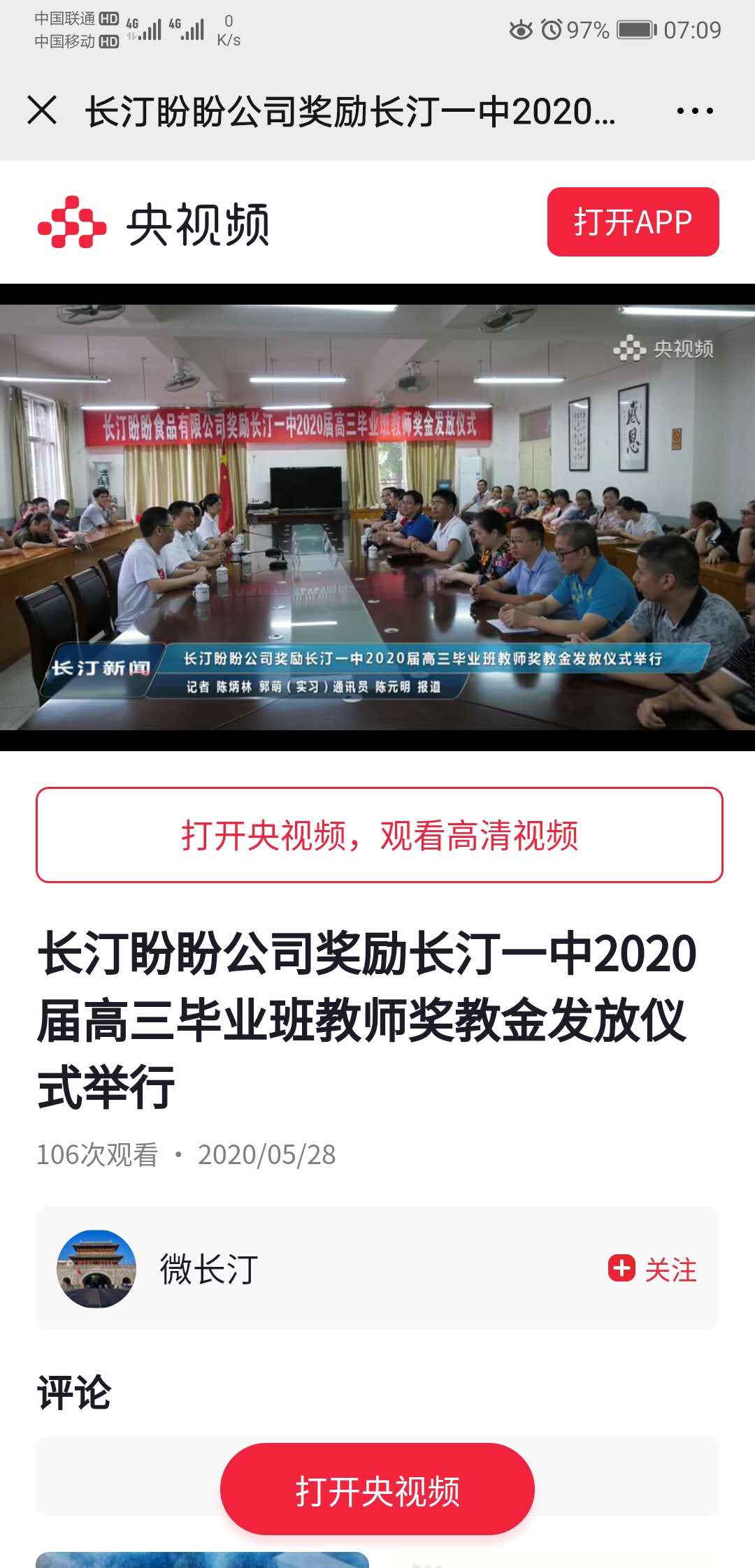Play the 长汀新闻 video
The width and height of the screenshot is (755, 1568).
click(x=377, y=517)
